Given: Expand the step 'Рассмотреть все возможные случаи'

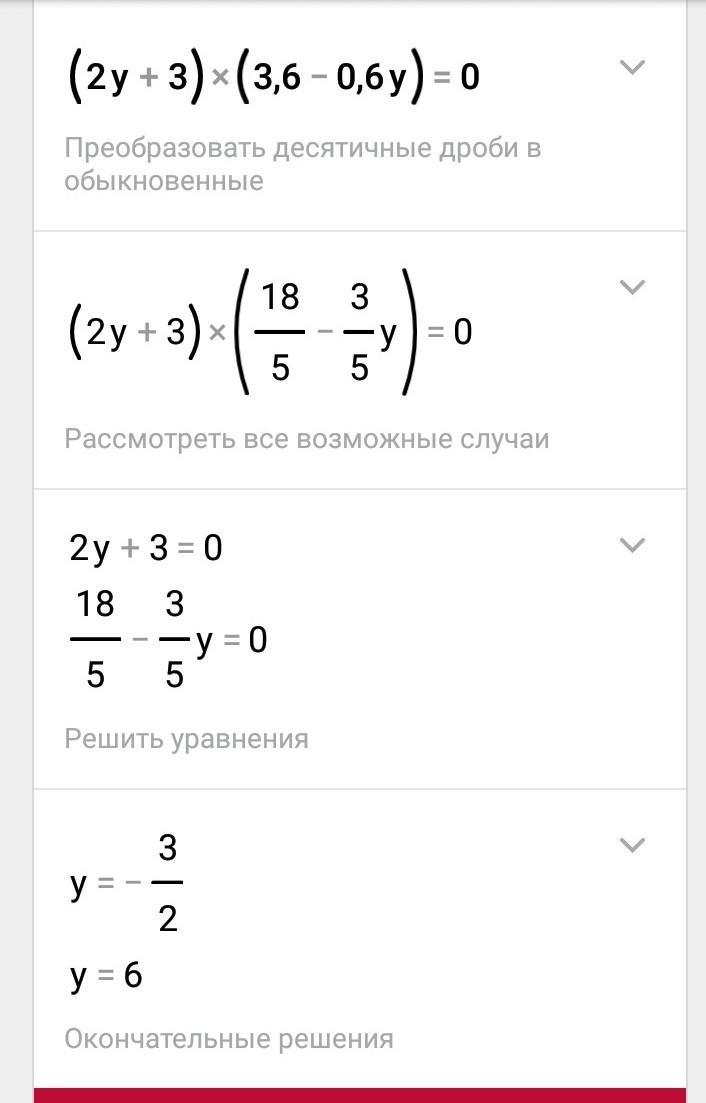Looking at the screenshot, I should (x=632, y=288).
